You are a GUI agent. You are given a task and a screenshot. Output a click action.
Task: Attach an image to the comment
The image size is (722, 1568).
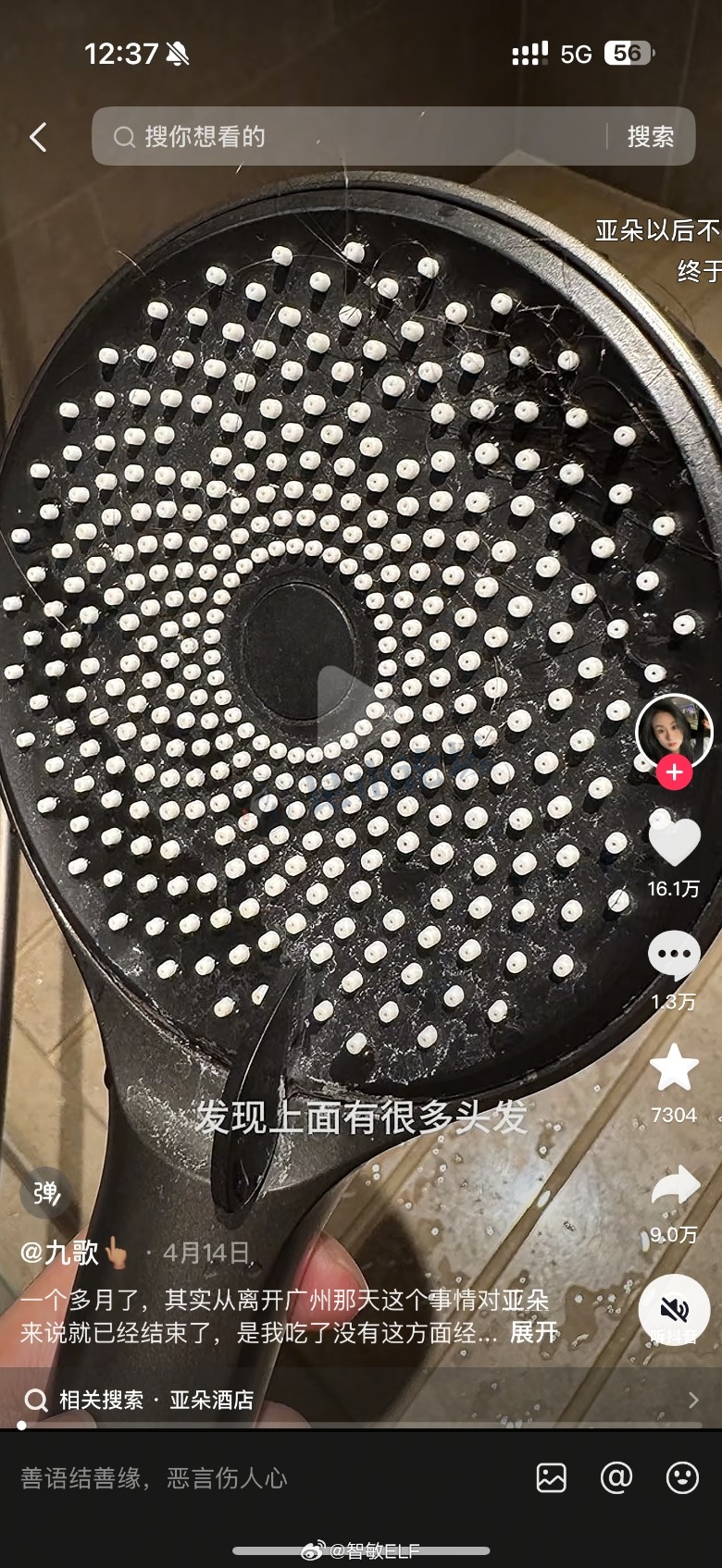point(551,1477)
